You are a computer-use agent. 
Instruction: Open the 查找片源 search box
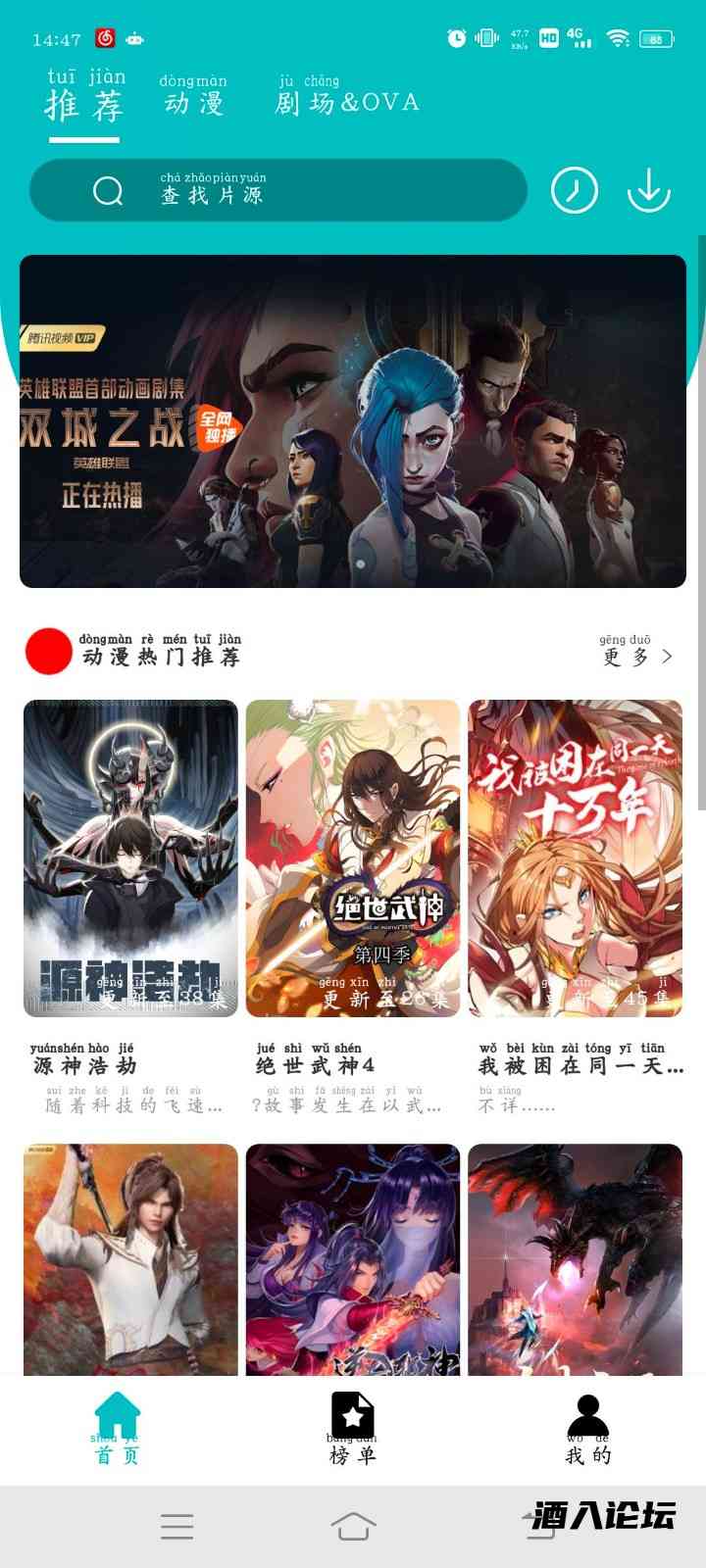coord(278,190)
